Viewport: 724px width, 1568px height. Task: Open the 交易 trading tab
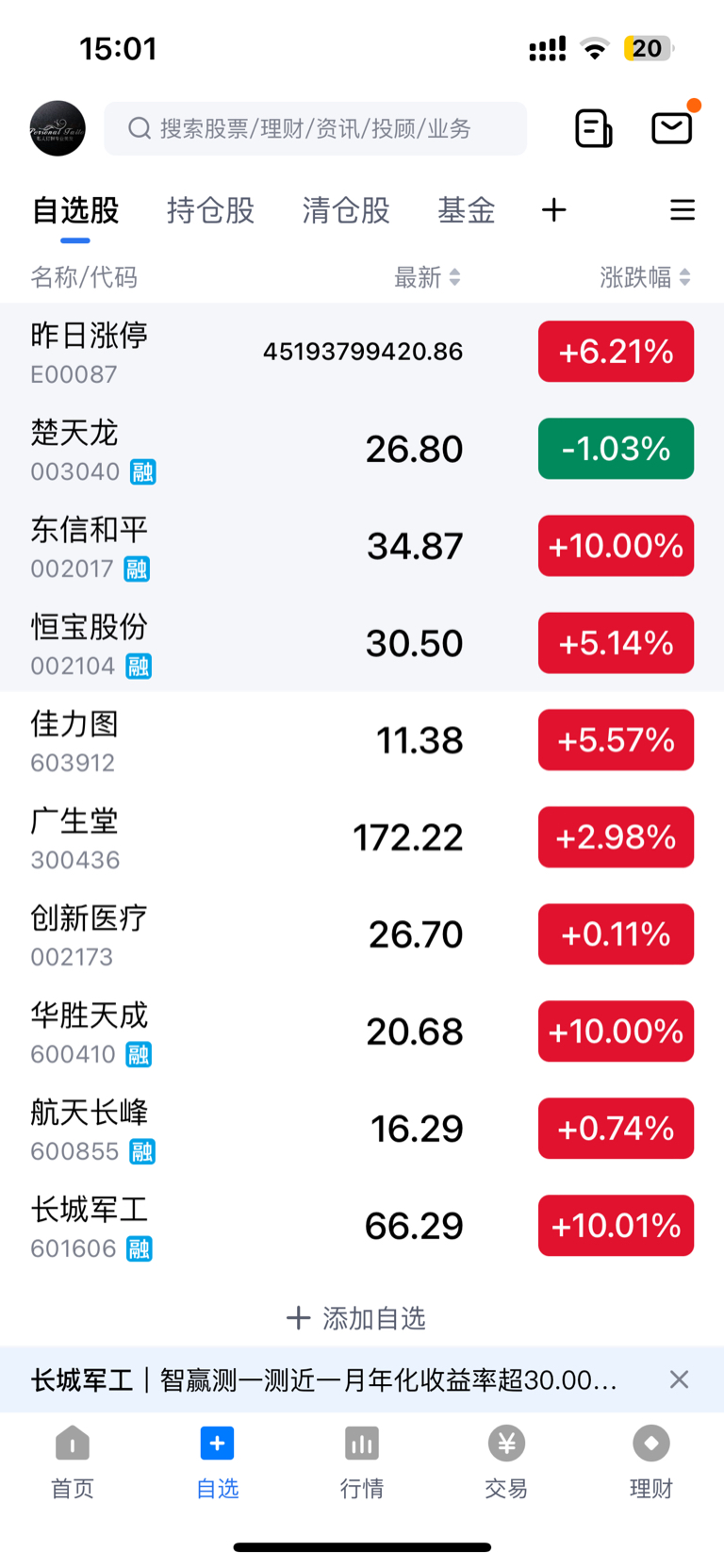(x=506, y=1461)
